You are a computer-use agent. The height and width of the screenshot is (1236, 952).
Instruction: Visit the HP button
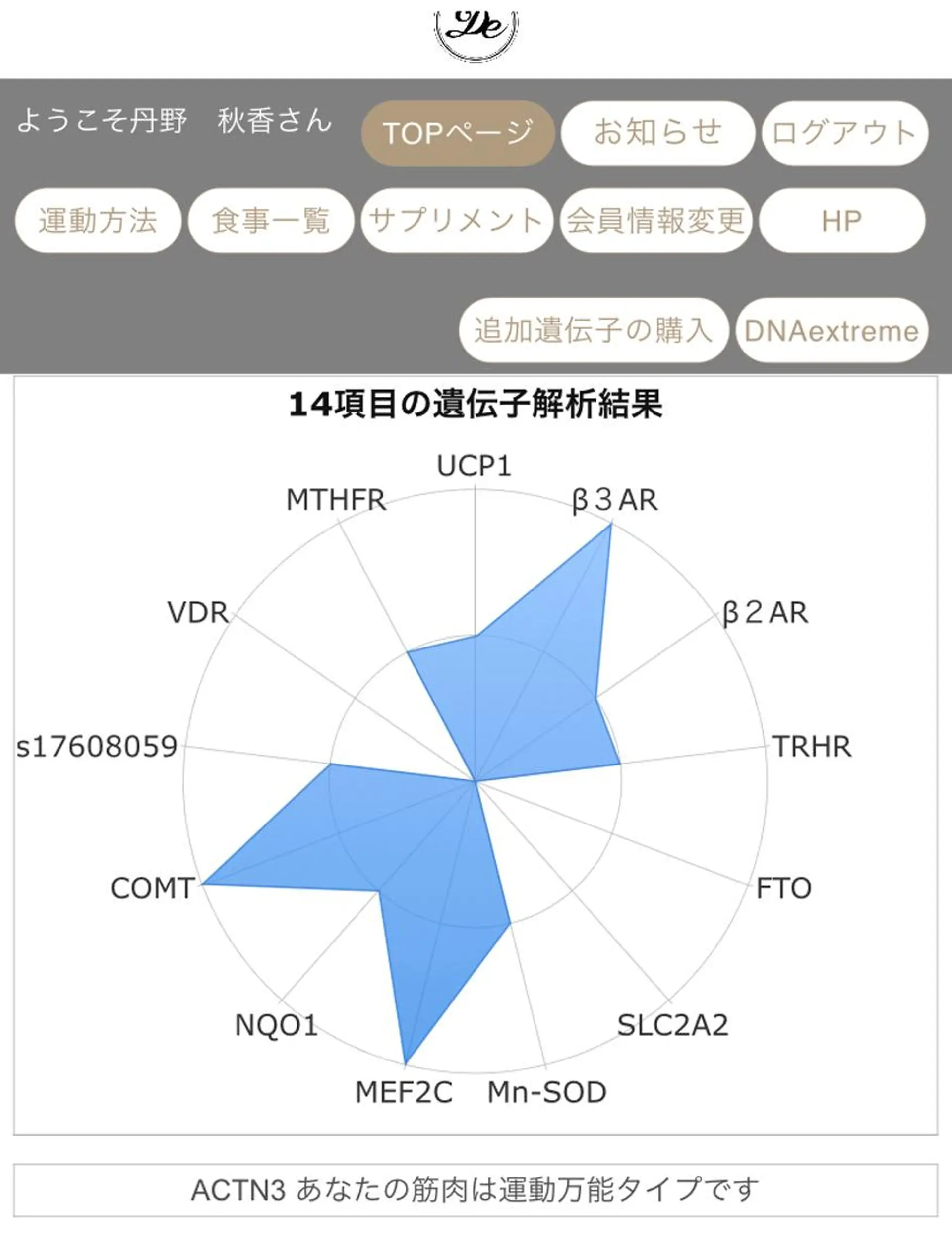pos(841,221)
